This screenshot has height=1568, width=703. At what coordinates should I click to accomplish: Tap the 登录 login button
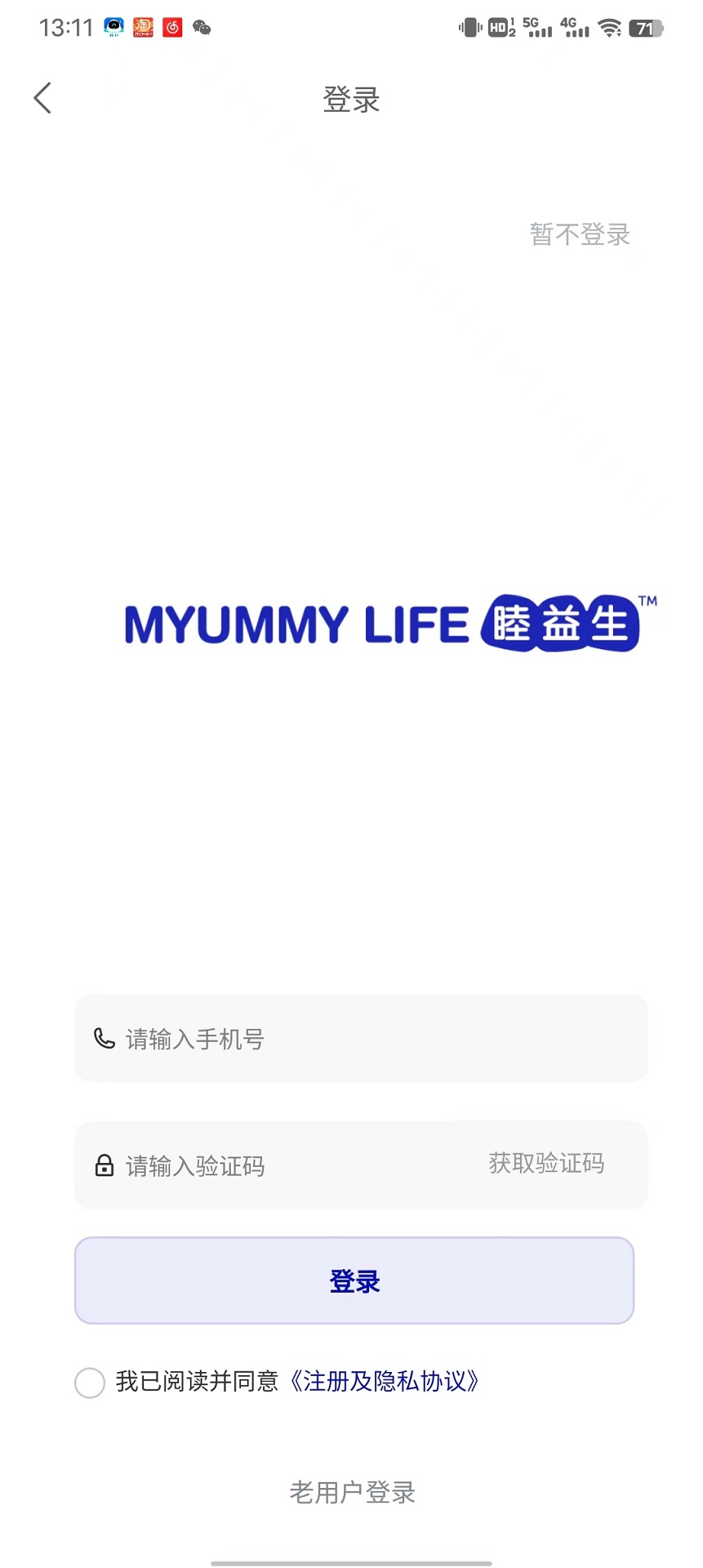point(354,1281)
